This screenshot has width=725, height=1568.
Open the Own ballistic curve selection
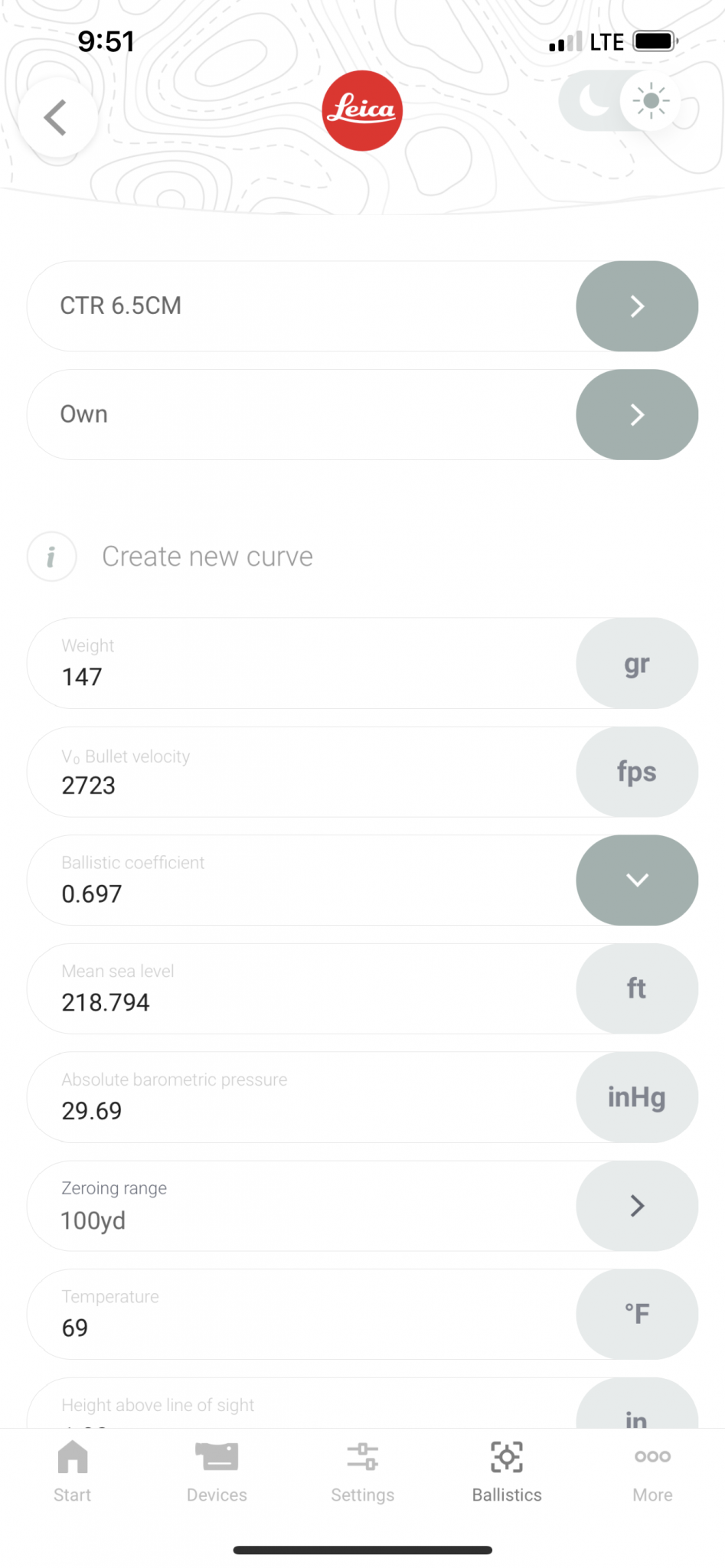pyautogui.click(x=636, y=415)
